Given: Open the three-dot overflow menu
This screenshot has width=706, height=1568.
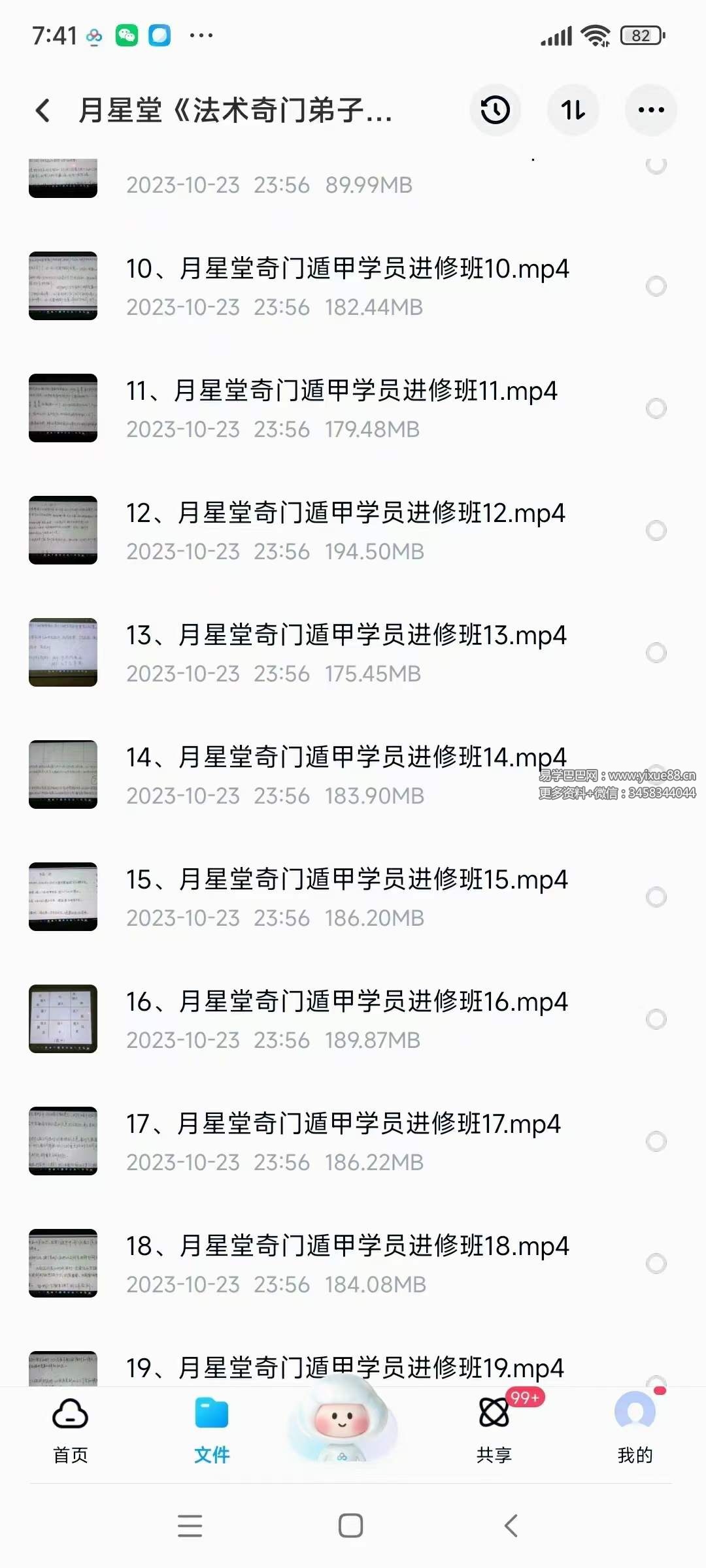Looking at the screenshot, I should [x=650, y=110].
